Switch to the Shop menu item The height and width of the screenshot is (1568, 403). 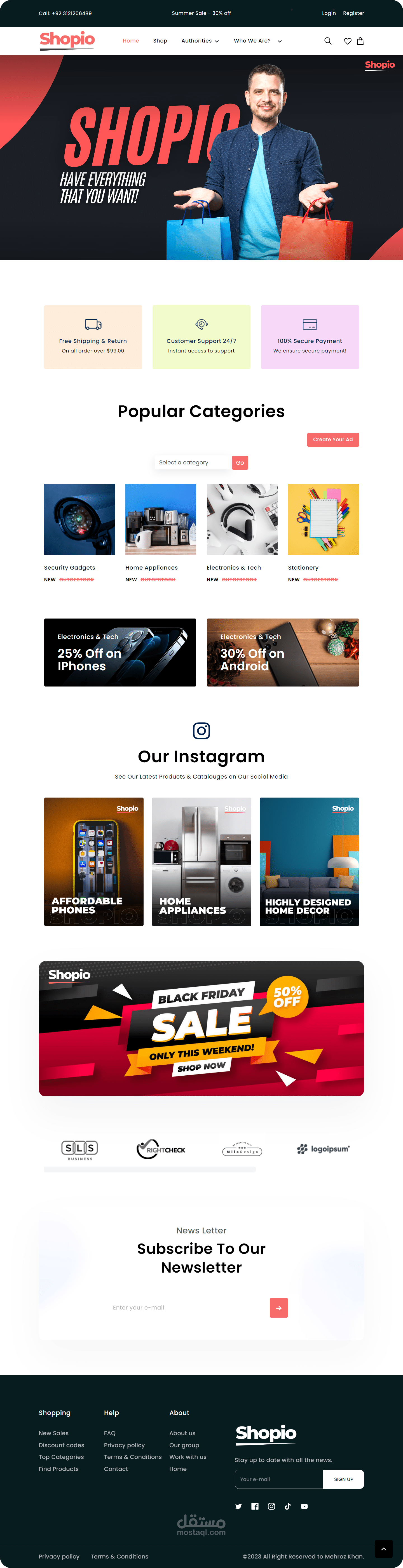coord(160,41)
